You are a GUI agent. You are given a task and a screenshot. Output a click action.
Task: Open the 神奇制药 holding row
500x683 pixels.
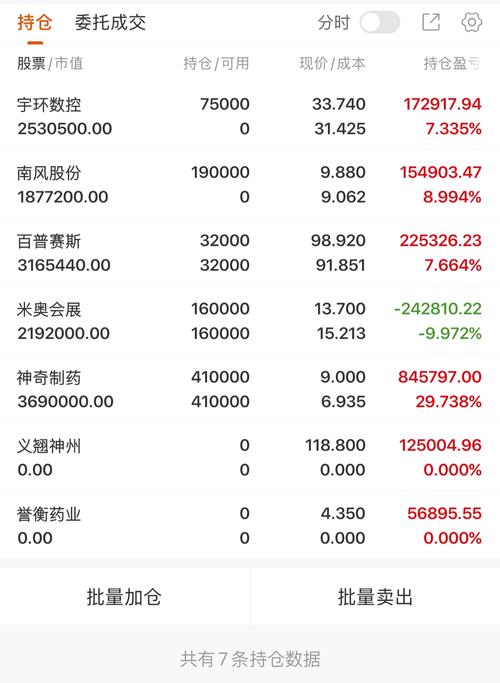point(250,389)
